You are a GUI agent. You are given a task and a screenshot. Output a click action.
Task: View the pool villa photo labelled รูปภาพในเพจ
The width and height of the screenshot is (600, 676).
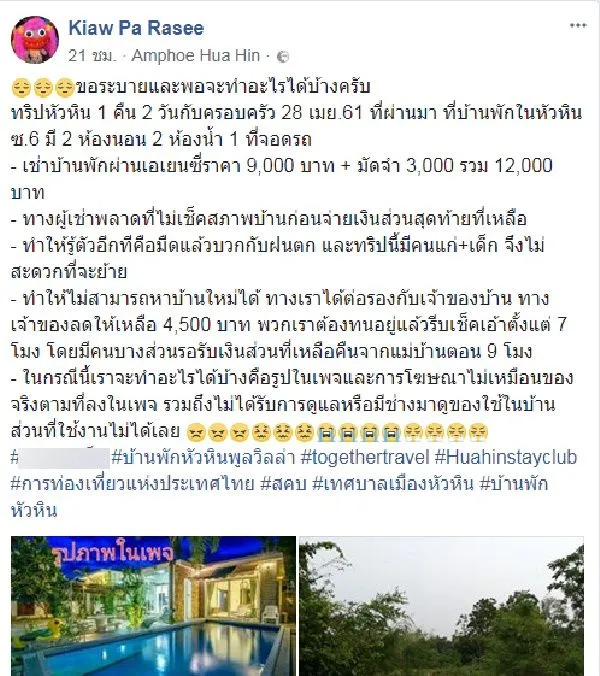tap(153, 606)
